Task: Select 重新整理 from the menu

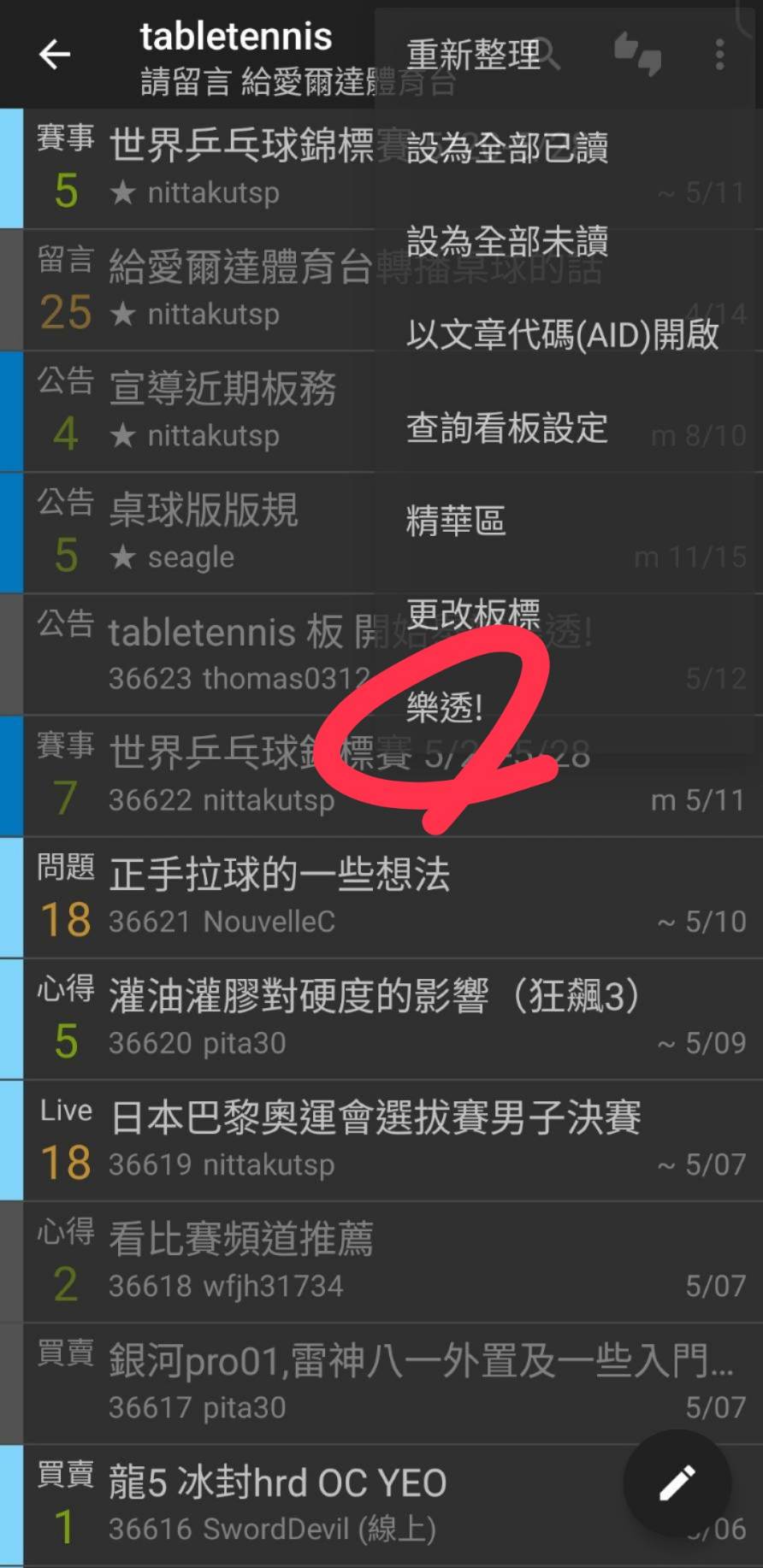Action: [x=568, y=55]
